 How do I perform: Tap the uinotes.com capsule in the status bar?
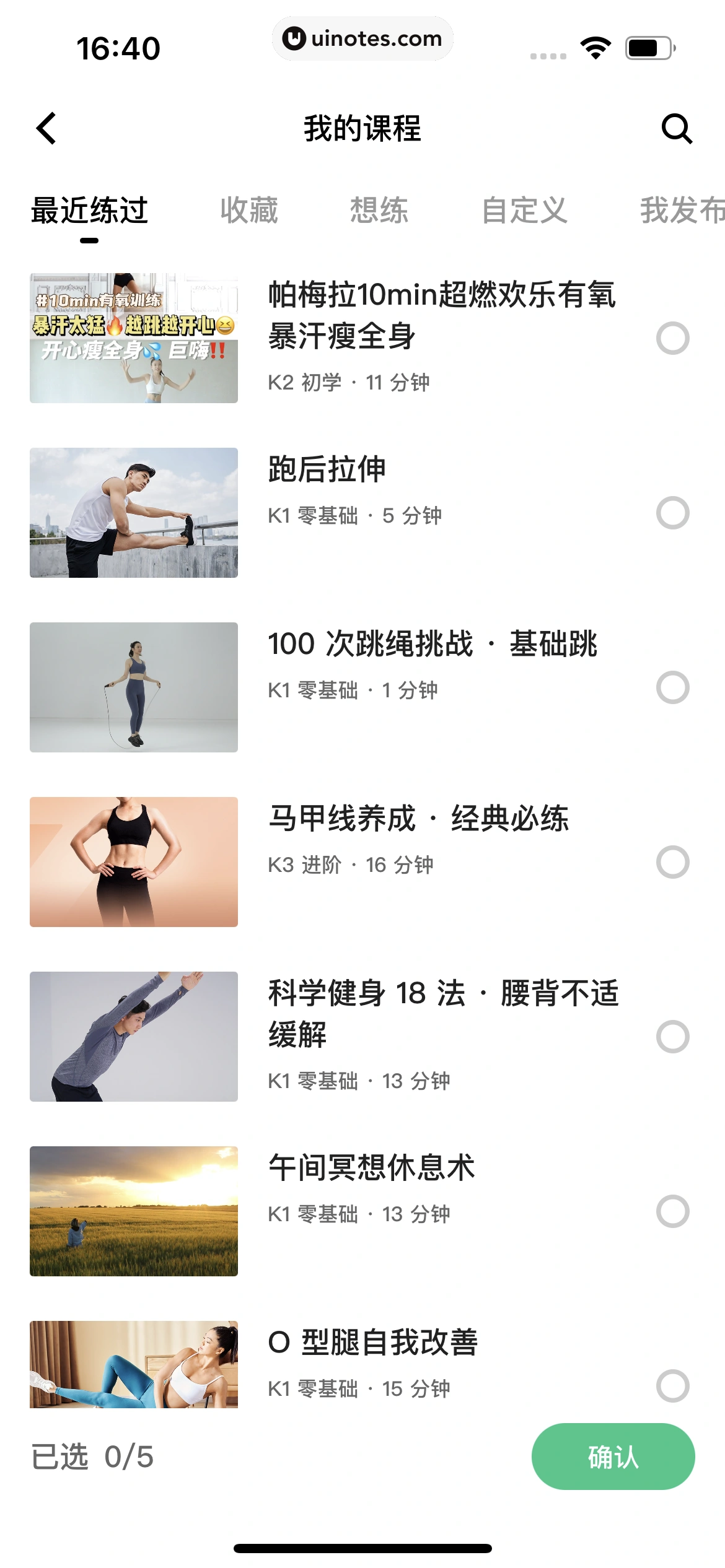[362, 38]
